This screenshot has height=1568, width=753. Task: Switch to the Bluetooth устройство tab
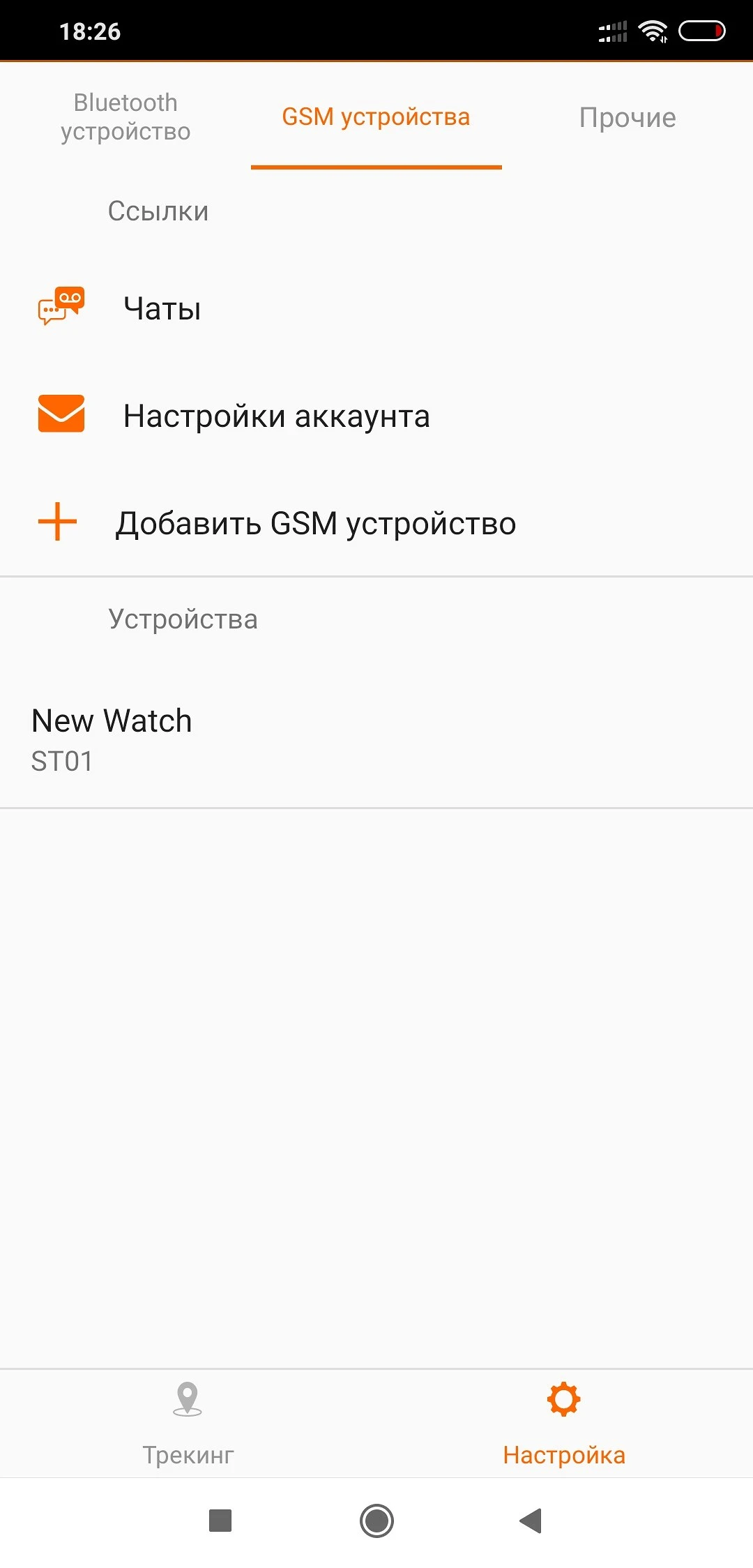(x=125, y=117)
